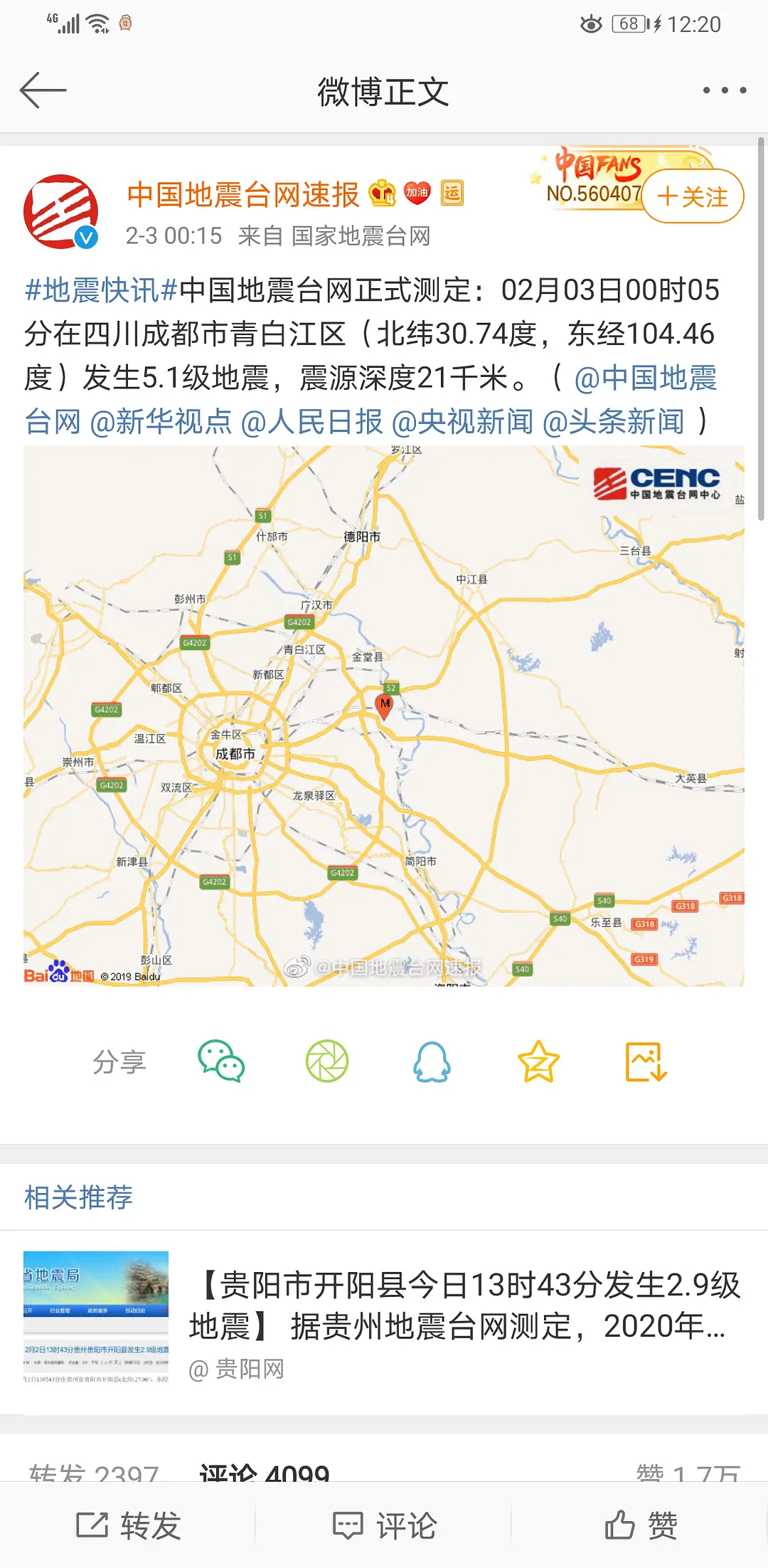Open the @新华视点 mention
The width and height of the screenshot is (768, 1568).
click(161, 422)
